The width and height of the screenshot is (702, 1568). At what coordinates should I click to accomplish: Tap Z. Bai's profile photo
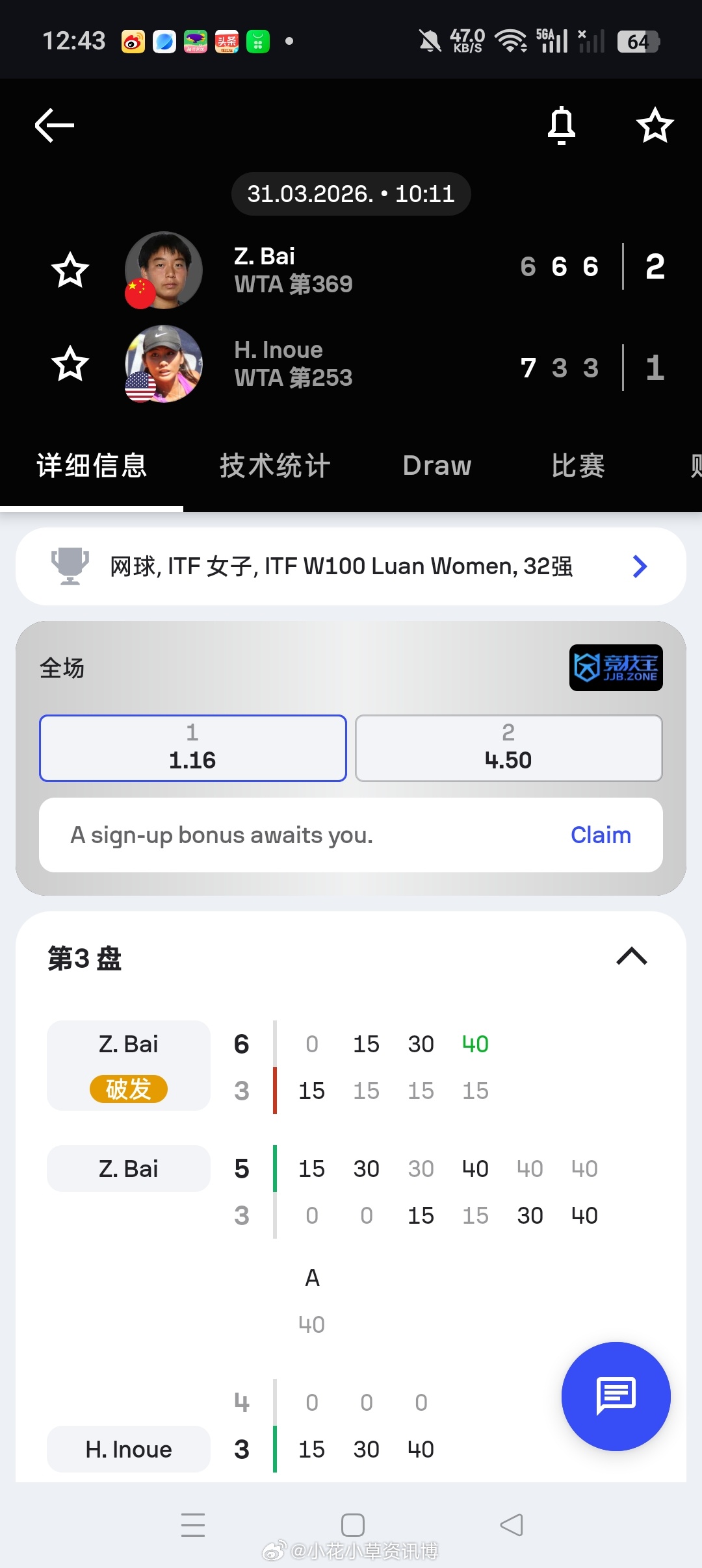pos(162,270)
